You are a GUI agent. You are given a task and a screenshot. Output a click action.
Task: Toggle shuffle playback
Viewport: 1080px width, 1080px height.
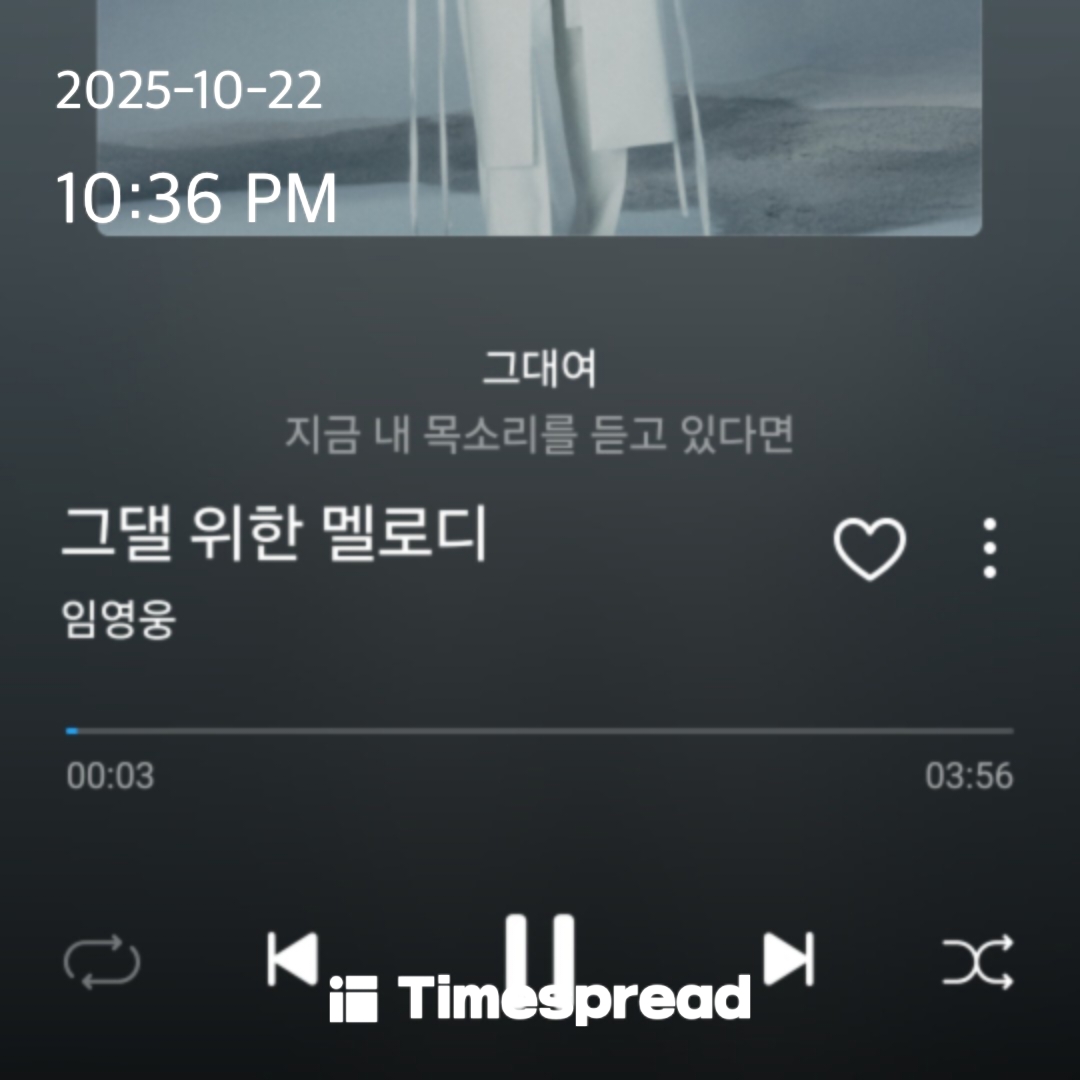(977, 962)
